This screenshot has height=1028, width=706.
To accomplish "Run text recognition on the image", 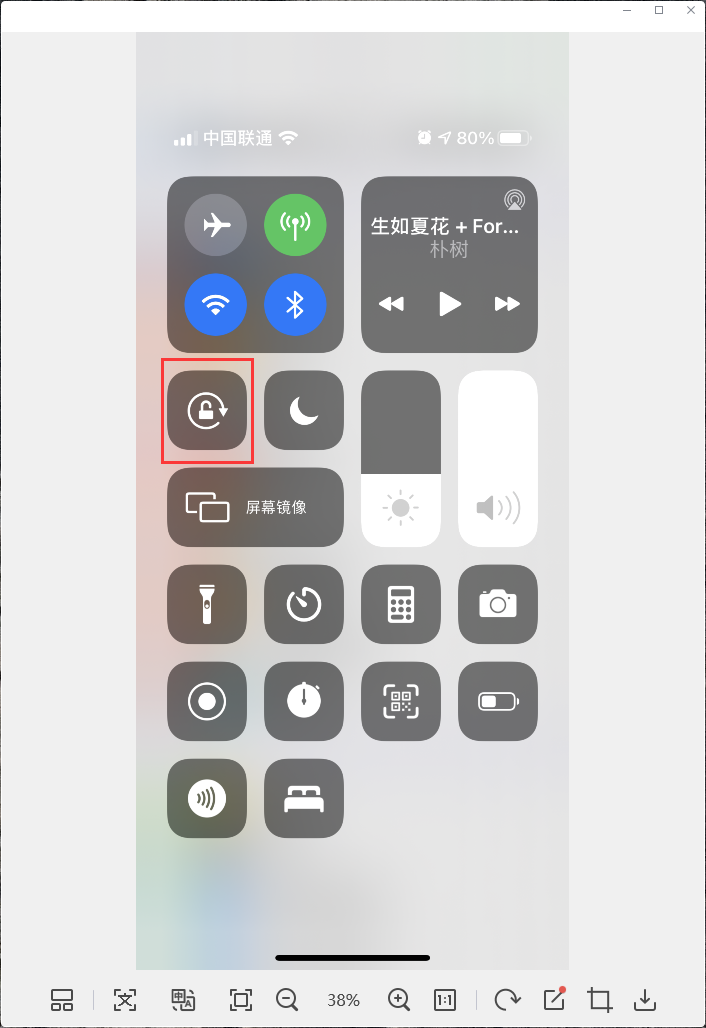I will pos(124,999).
